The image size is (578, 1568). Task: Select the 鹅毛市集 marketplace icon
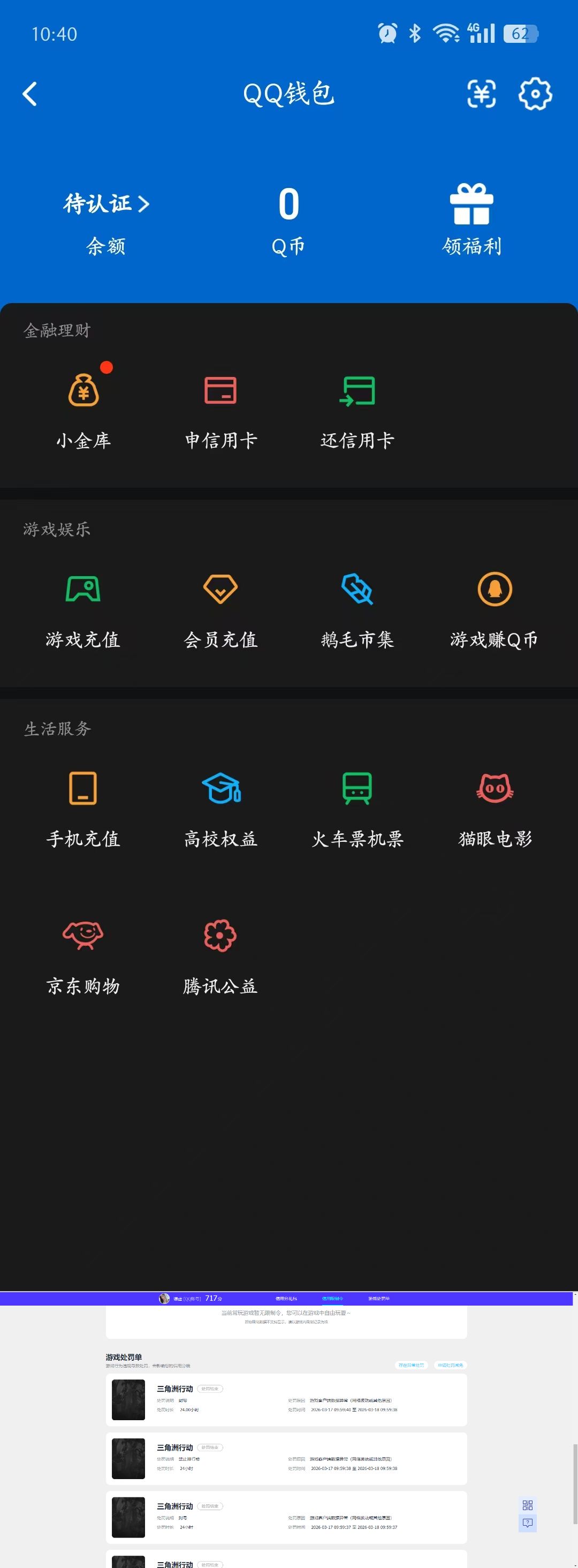[x=358, y=589]
